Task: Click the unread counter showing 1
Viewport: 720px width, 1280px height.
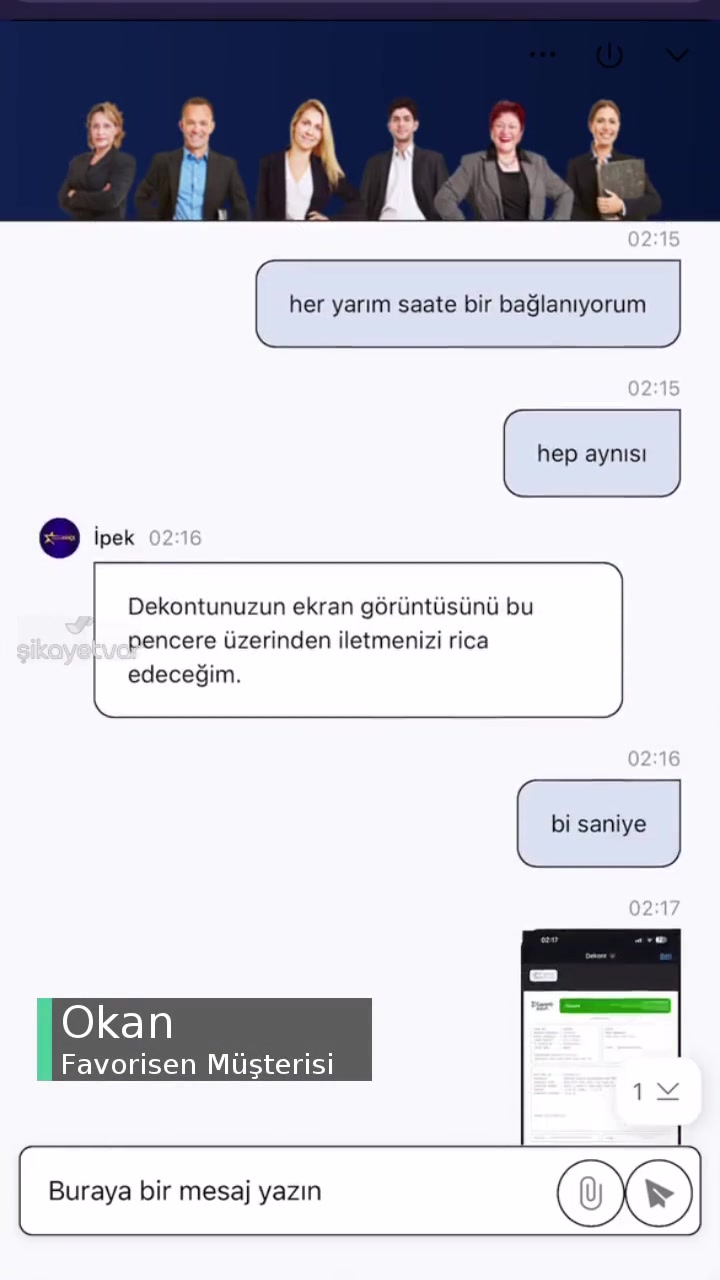Action: (637, 1091)
